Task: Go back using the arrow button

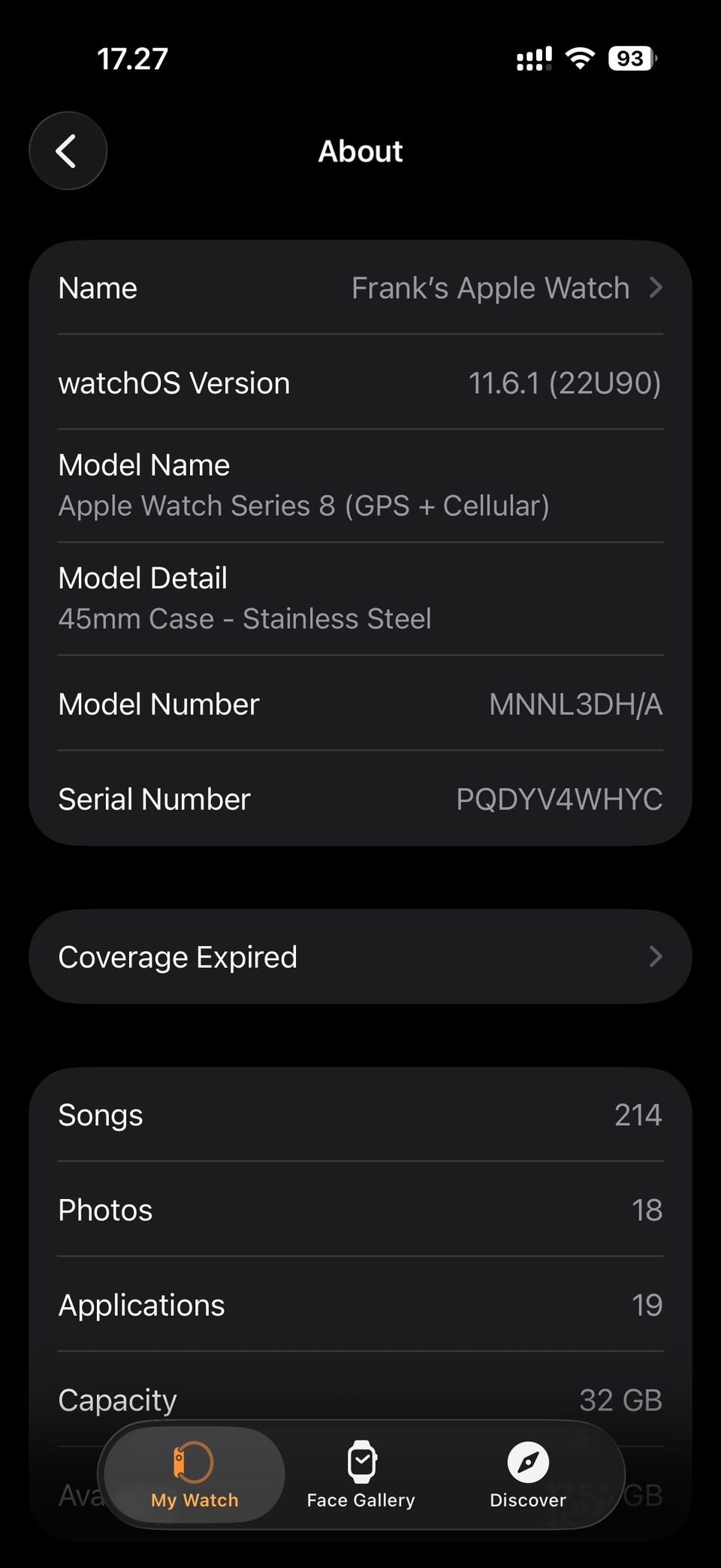Action: click(x=68, y=151)
